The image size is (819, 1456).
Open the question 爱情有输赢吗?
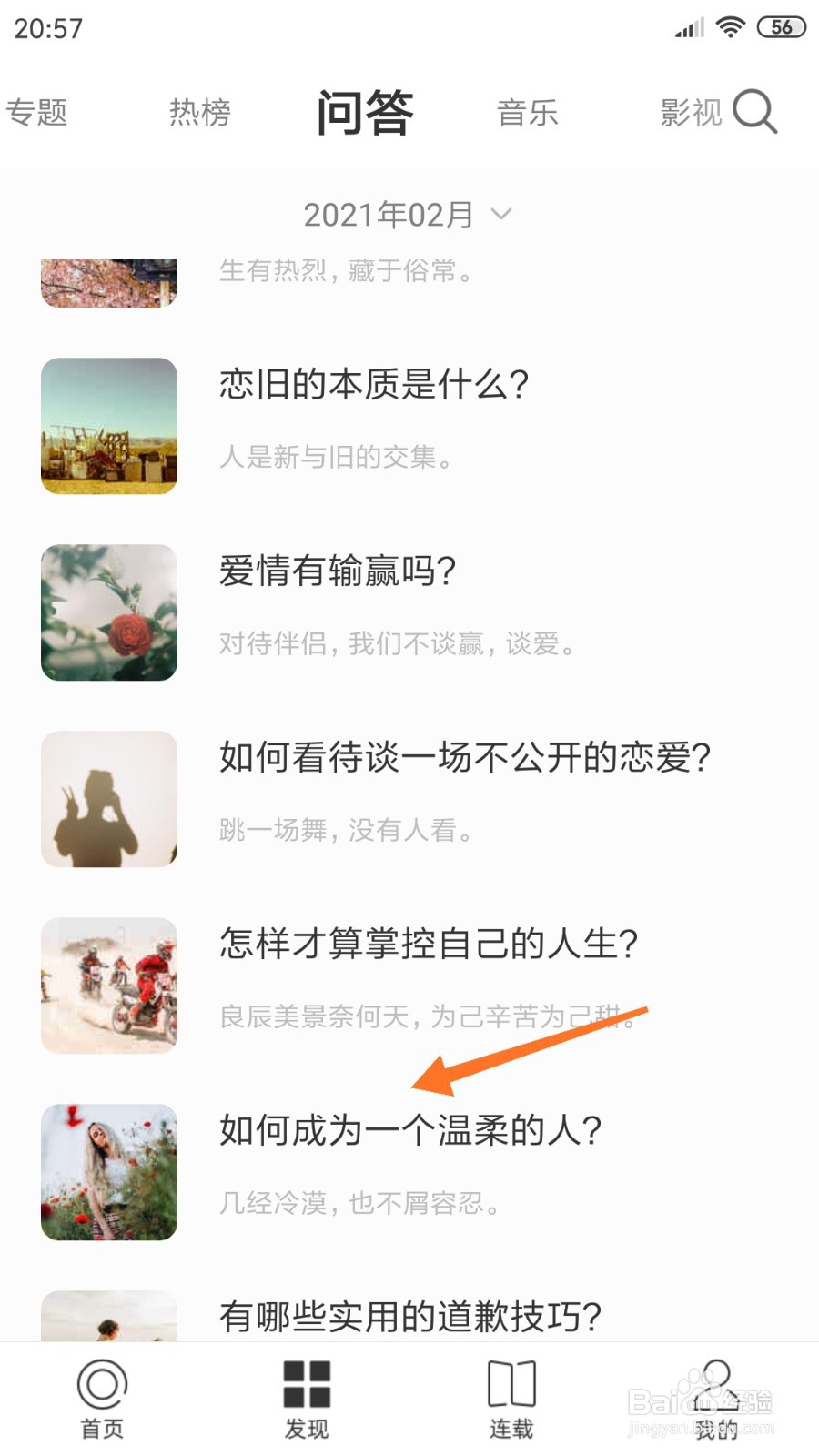tap(337, 571)
